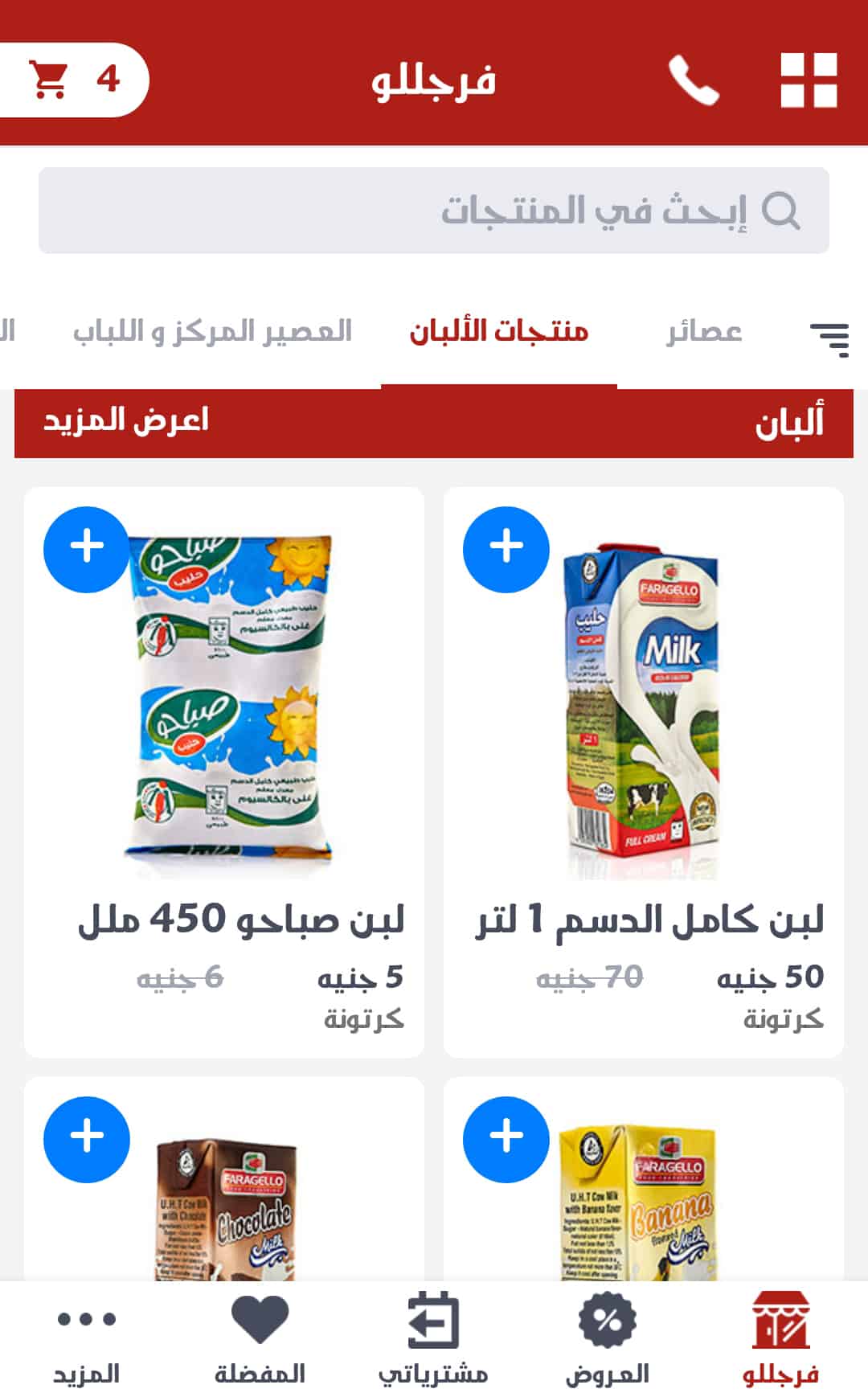
Task: Add لبن صباحو 450 ملل to cart
Action: point(87,549)
